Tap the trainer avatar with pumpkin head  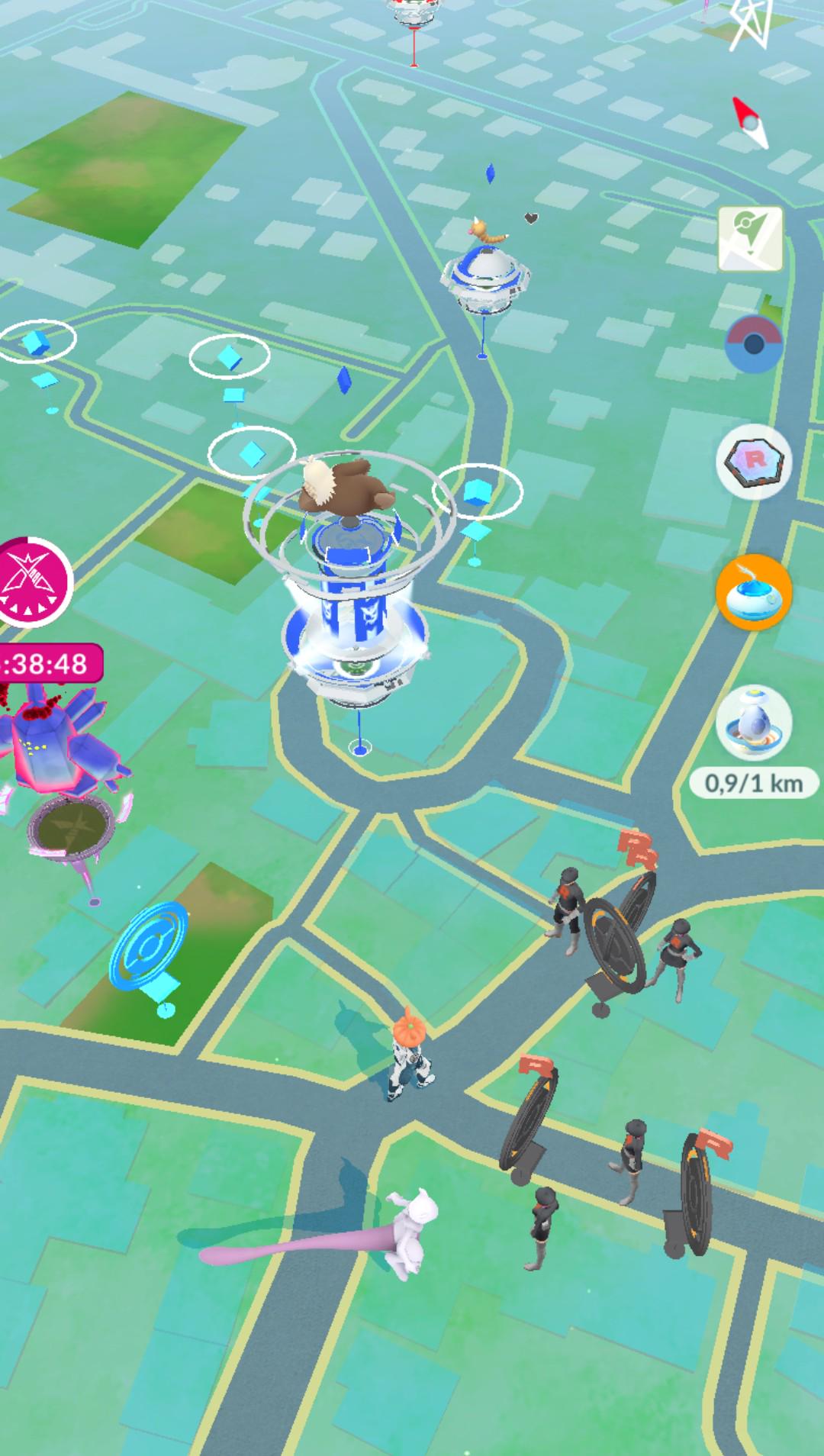point(410,1057)
